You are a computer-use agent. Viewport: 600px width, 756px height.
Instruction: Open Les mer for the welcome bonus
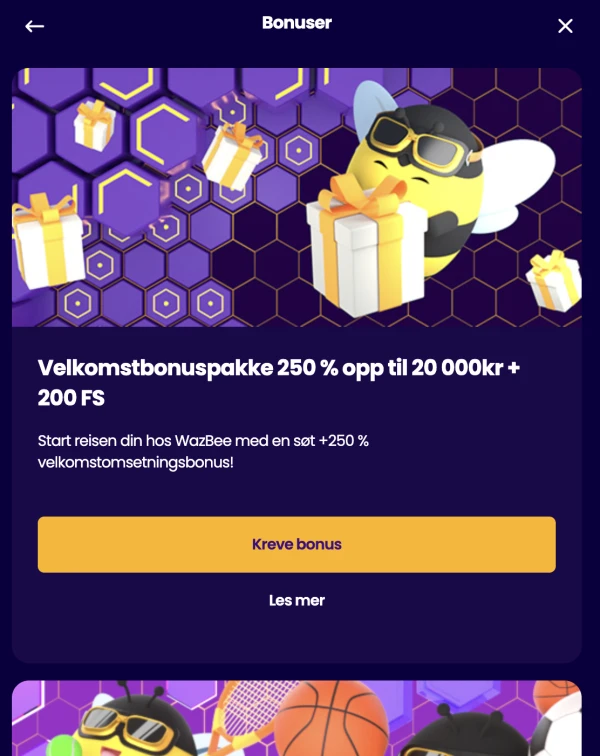296,600
